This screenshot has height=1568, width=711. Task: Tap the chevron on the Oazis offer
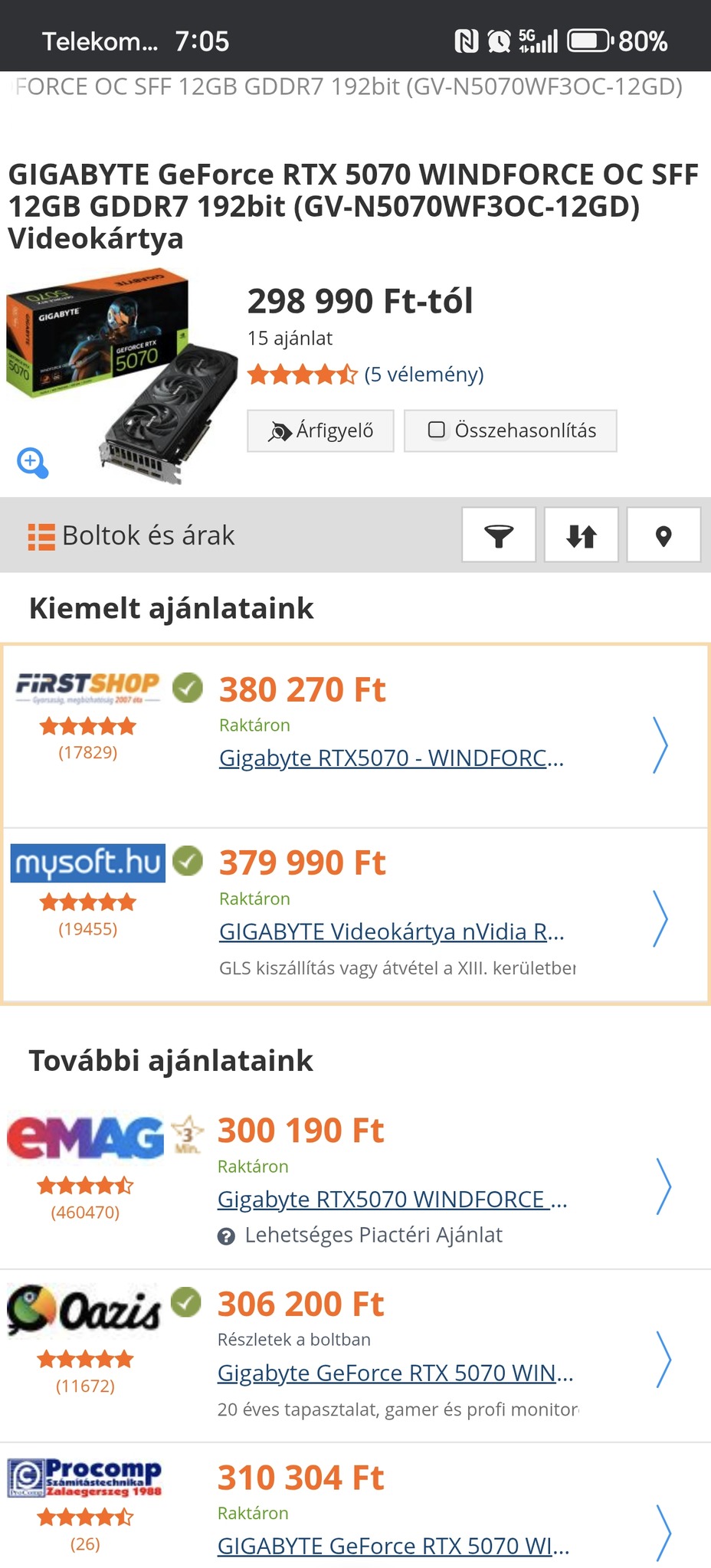tap(663, 1359)
